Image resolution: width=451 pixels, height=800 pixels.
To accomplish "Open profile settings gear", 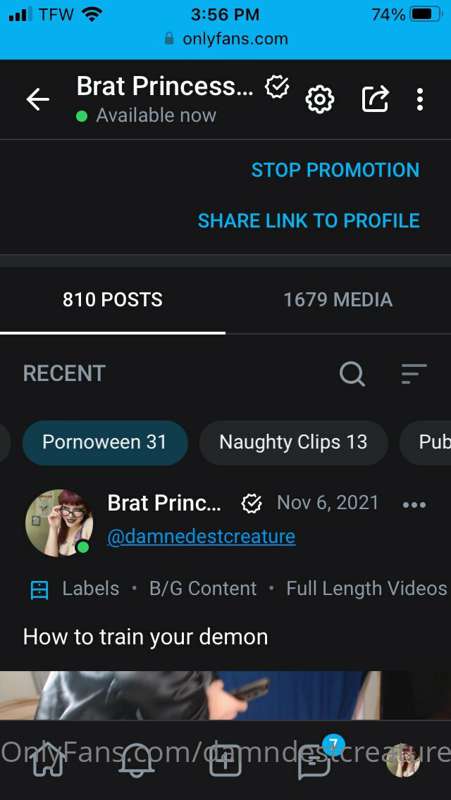I will [x=320, y=99].
